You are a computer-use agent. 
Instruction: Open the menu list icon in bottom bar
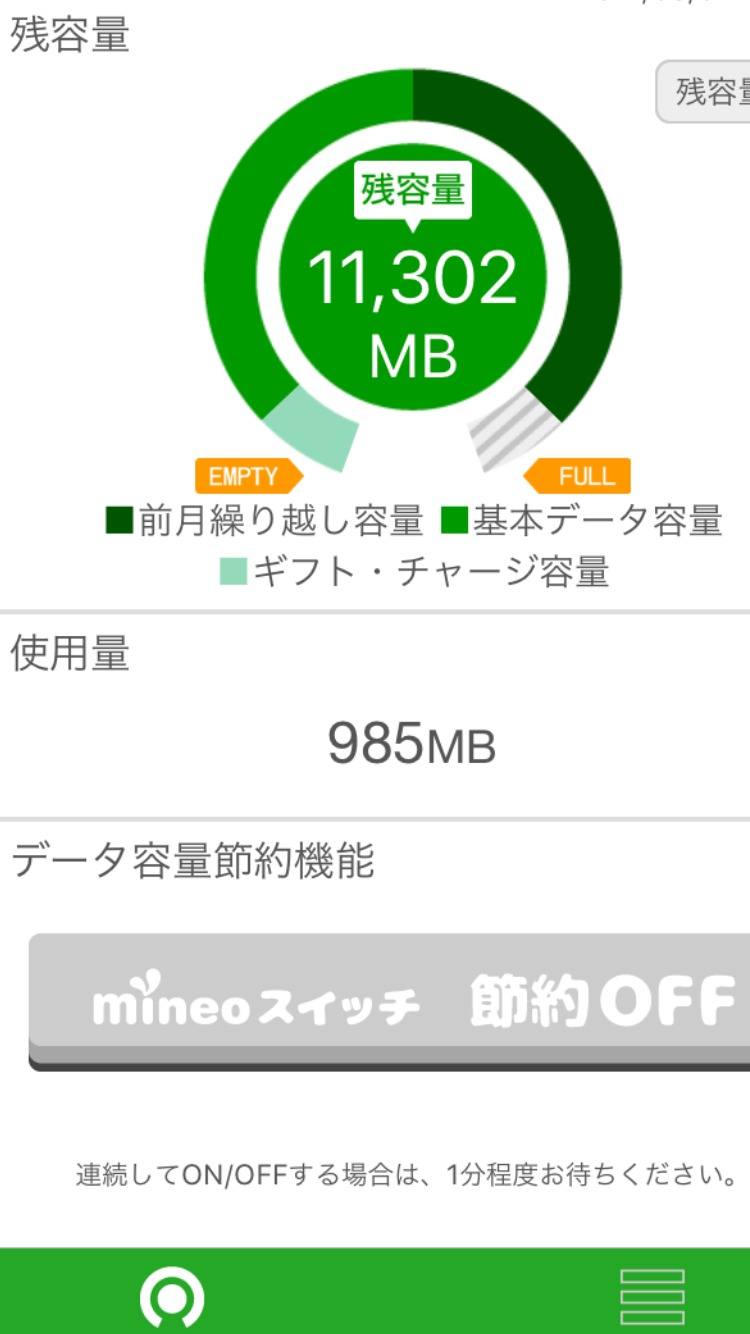click(x=652, y=1297)
